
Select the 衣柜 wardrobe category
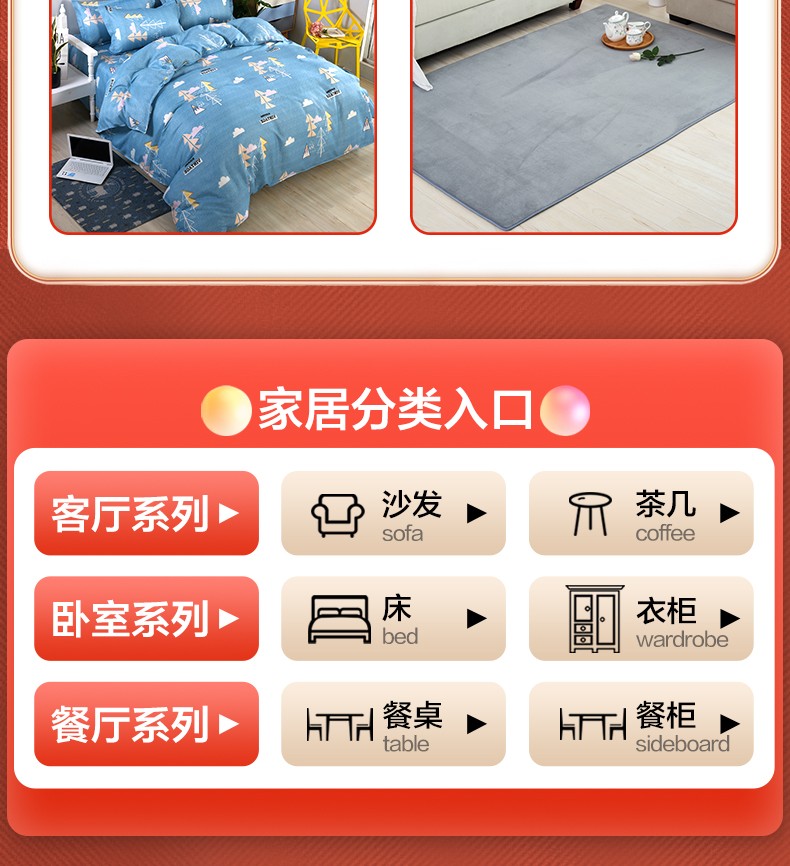(x=641, y=619)
